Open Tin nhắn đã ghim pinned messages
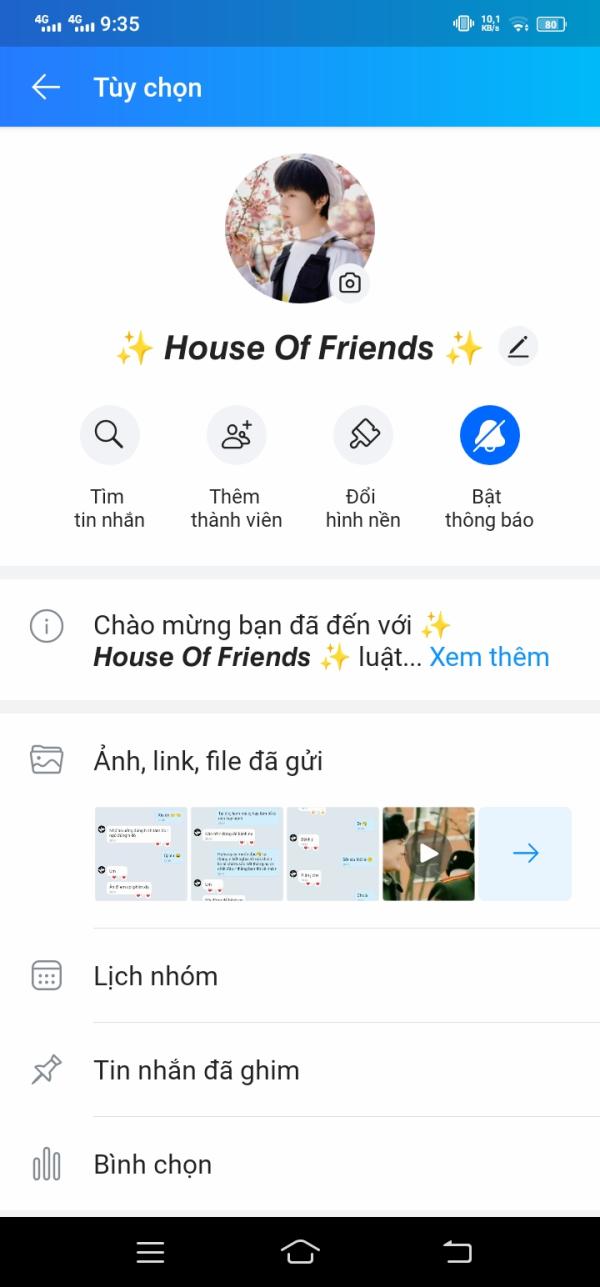The width and height of the screenshot is (600, 1287). [196, 1070]
